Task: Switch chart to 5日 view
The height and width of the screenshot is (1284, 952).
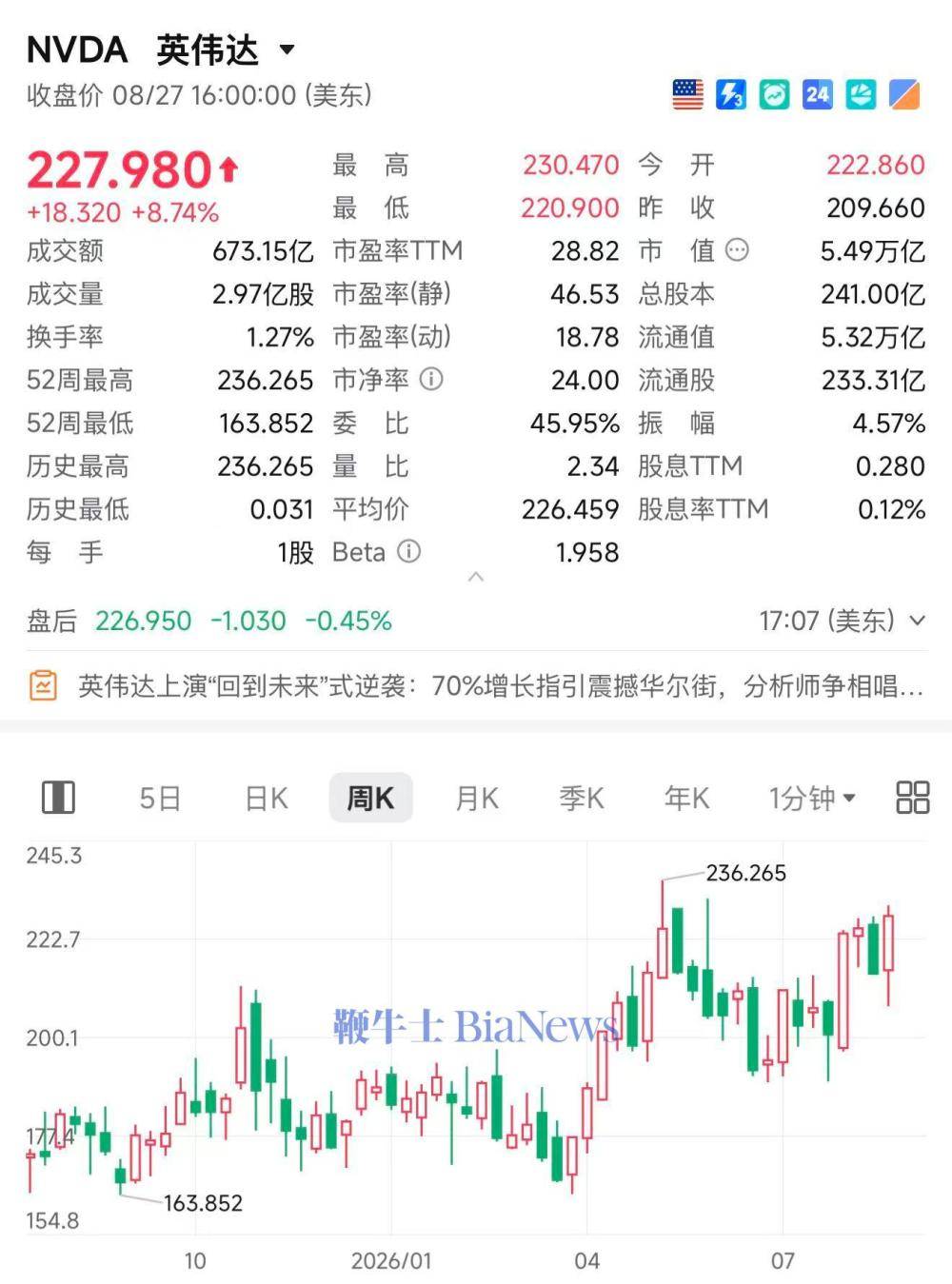Action: 160,798
